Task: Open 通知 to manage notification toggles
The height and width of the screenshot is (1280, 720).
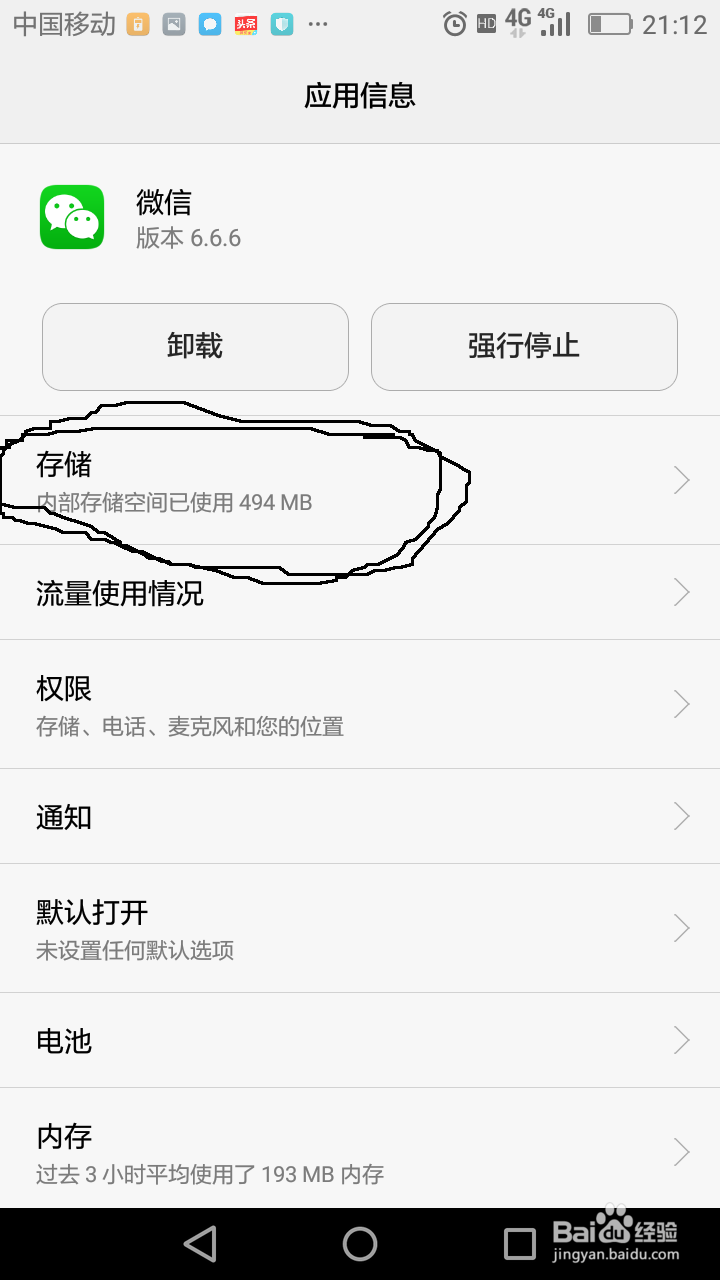Action: (x=360, y=816)
